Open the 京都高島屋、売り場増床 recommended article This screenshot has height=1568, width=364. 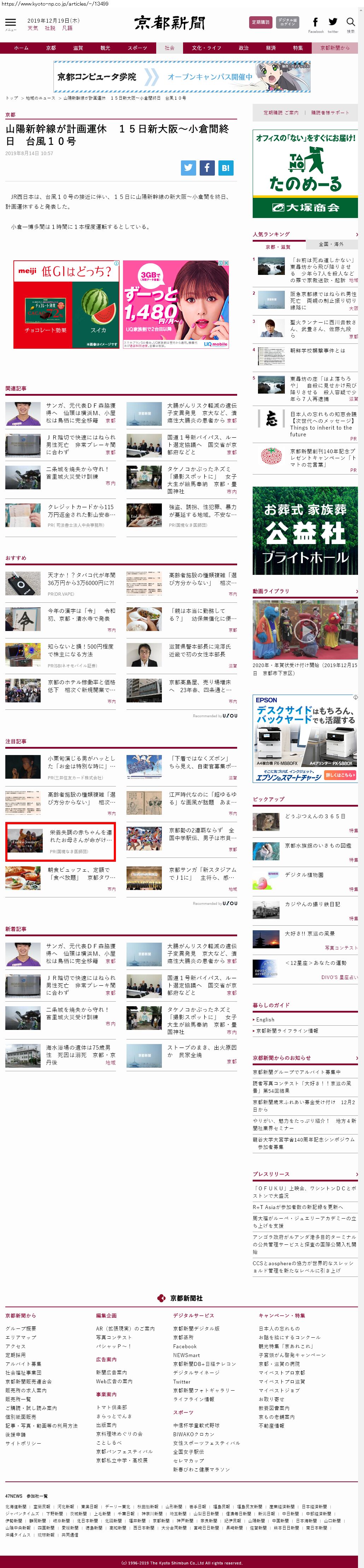click(x=200, y=686)
